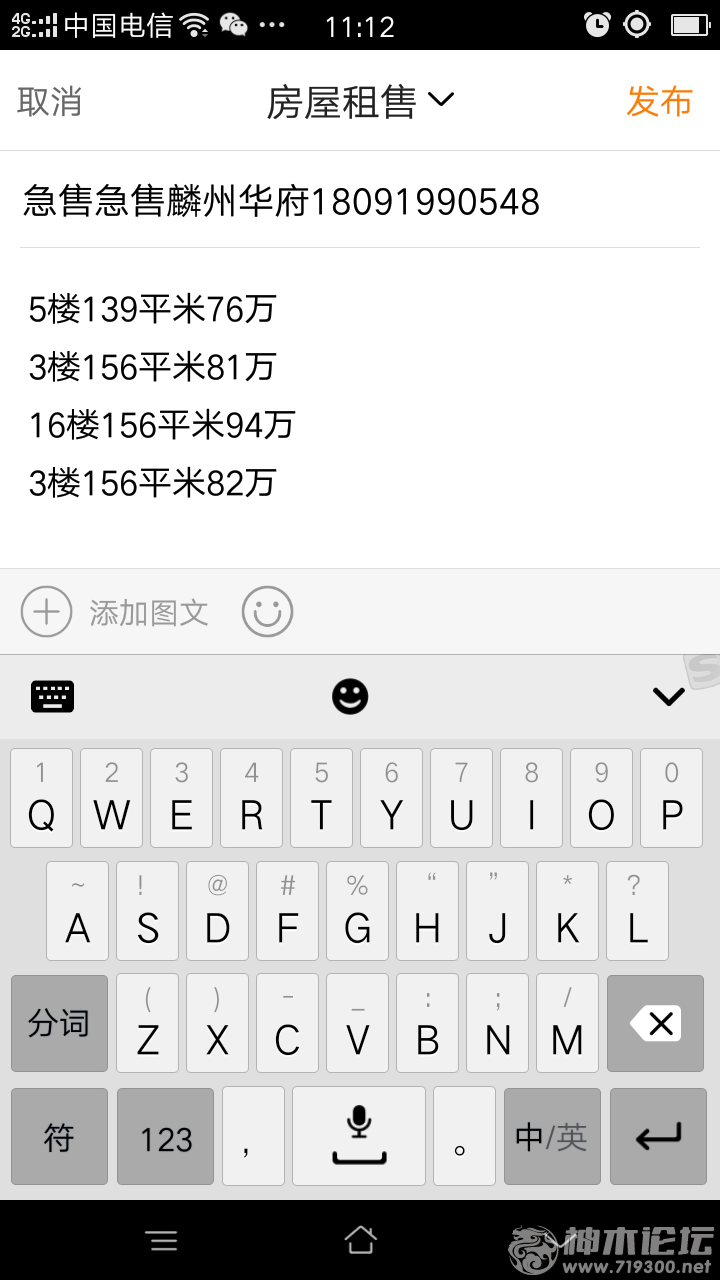Tap 取消 to cancel the post

pyautogui.click(x=50, y=101)
